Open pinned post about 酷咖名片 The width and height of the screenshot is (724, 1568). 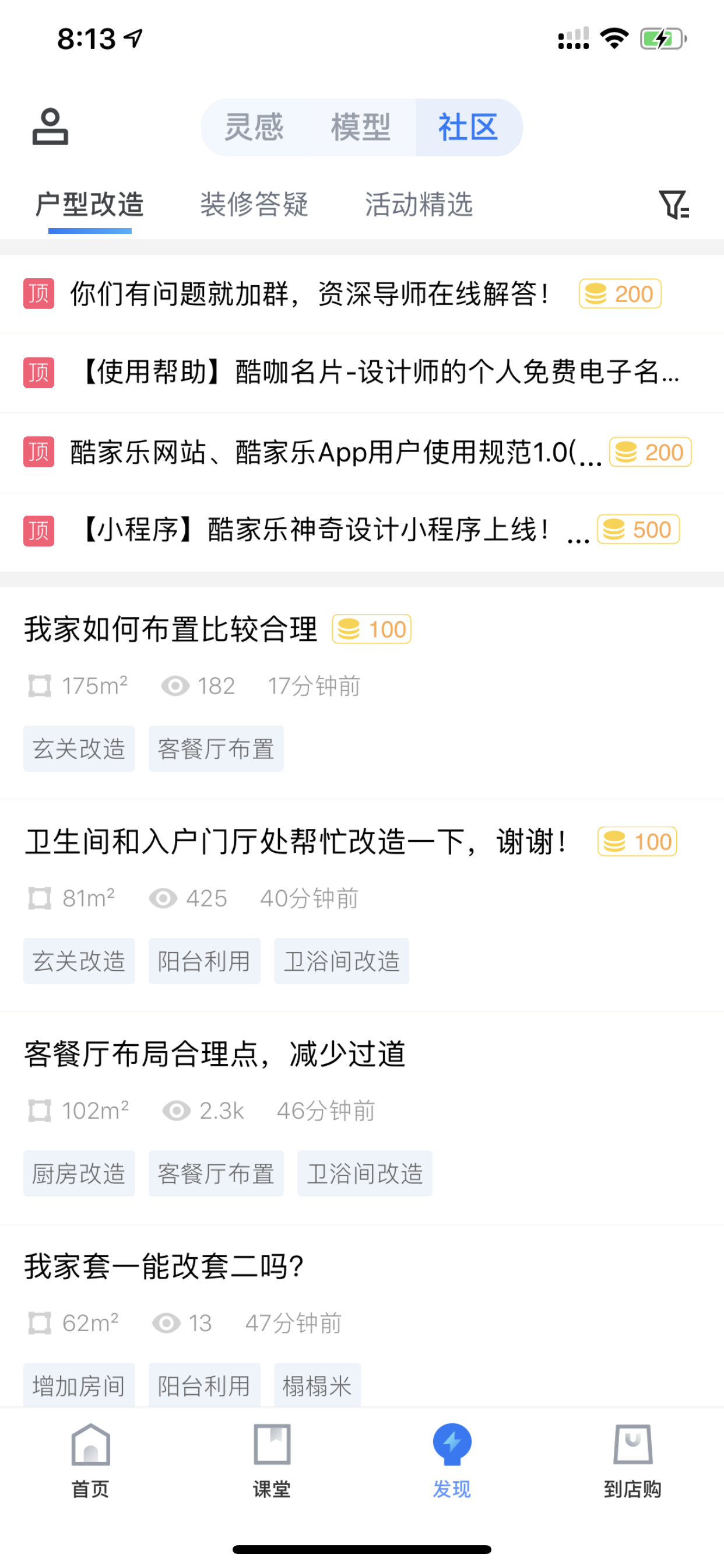(362, 373)
